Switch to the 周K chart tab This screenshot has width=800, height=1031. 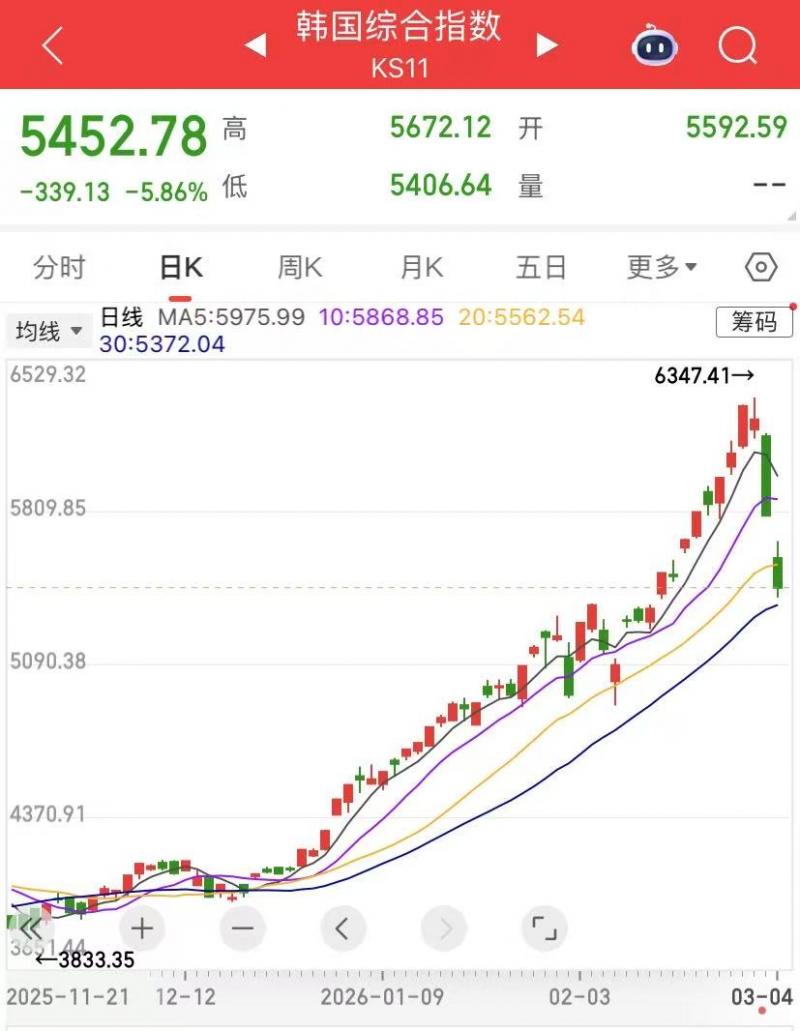click(x=300, y=268)
